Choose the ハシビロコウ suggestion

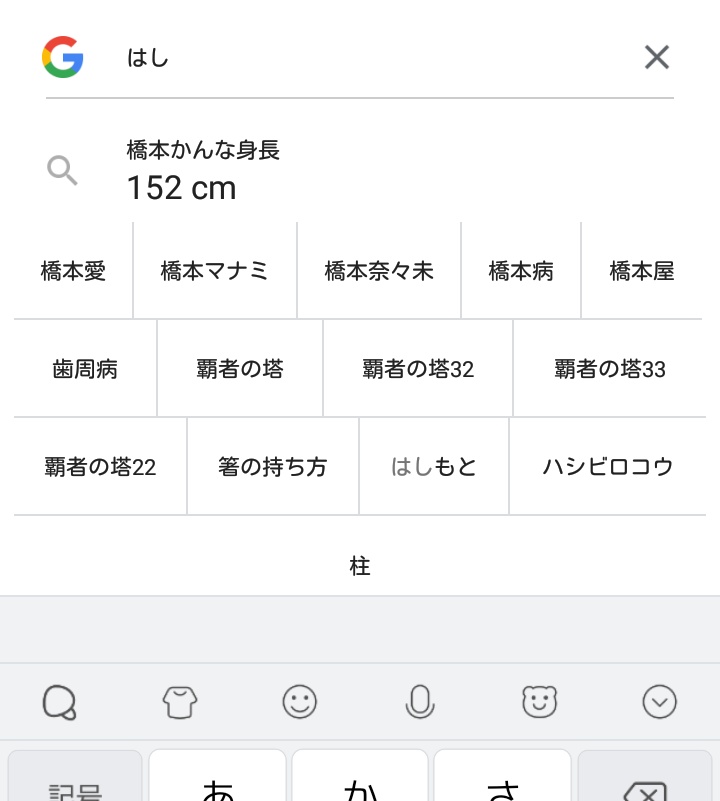pyautogui.click(x=608, y=466)
